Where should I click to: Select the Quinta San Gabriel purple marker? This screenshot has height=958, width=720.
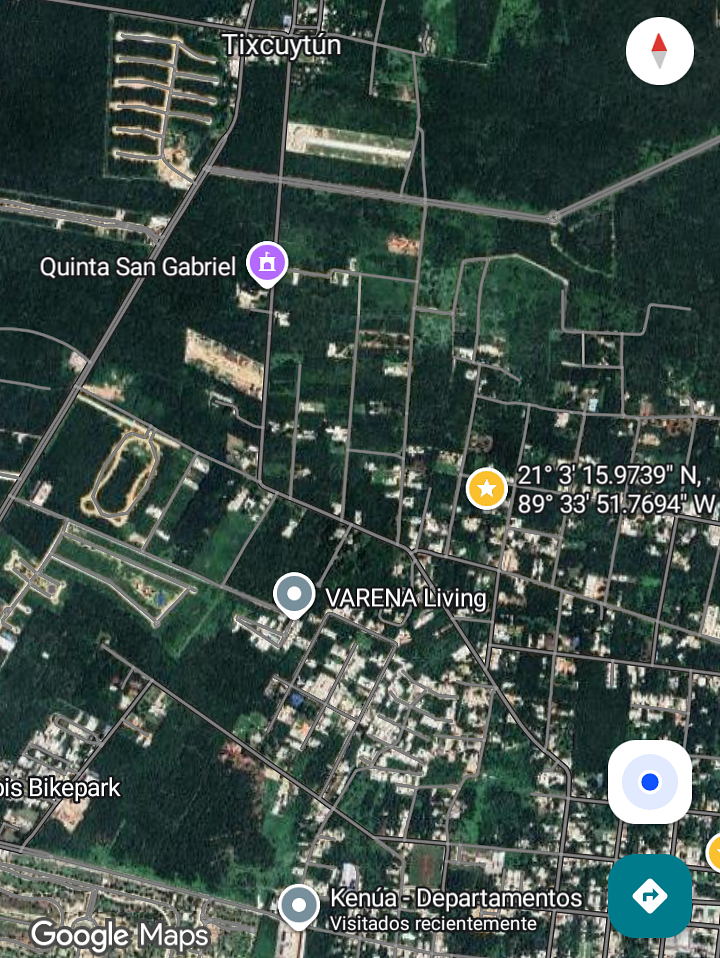coord(267,264)
